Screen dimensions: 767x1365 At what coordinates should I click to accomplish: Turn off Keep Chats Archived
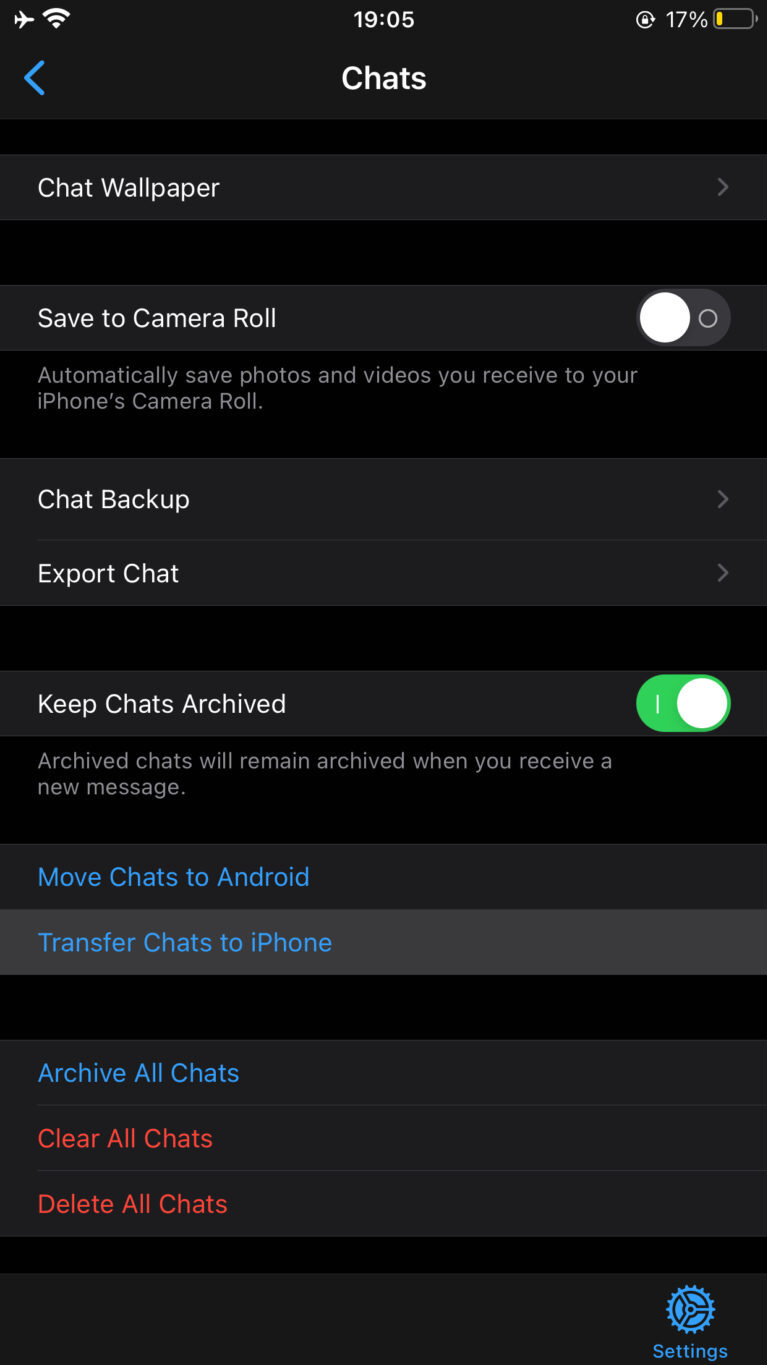coord(683,704)
